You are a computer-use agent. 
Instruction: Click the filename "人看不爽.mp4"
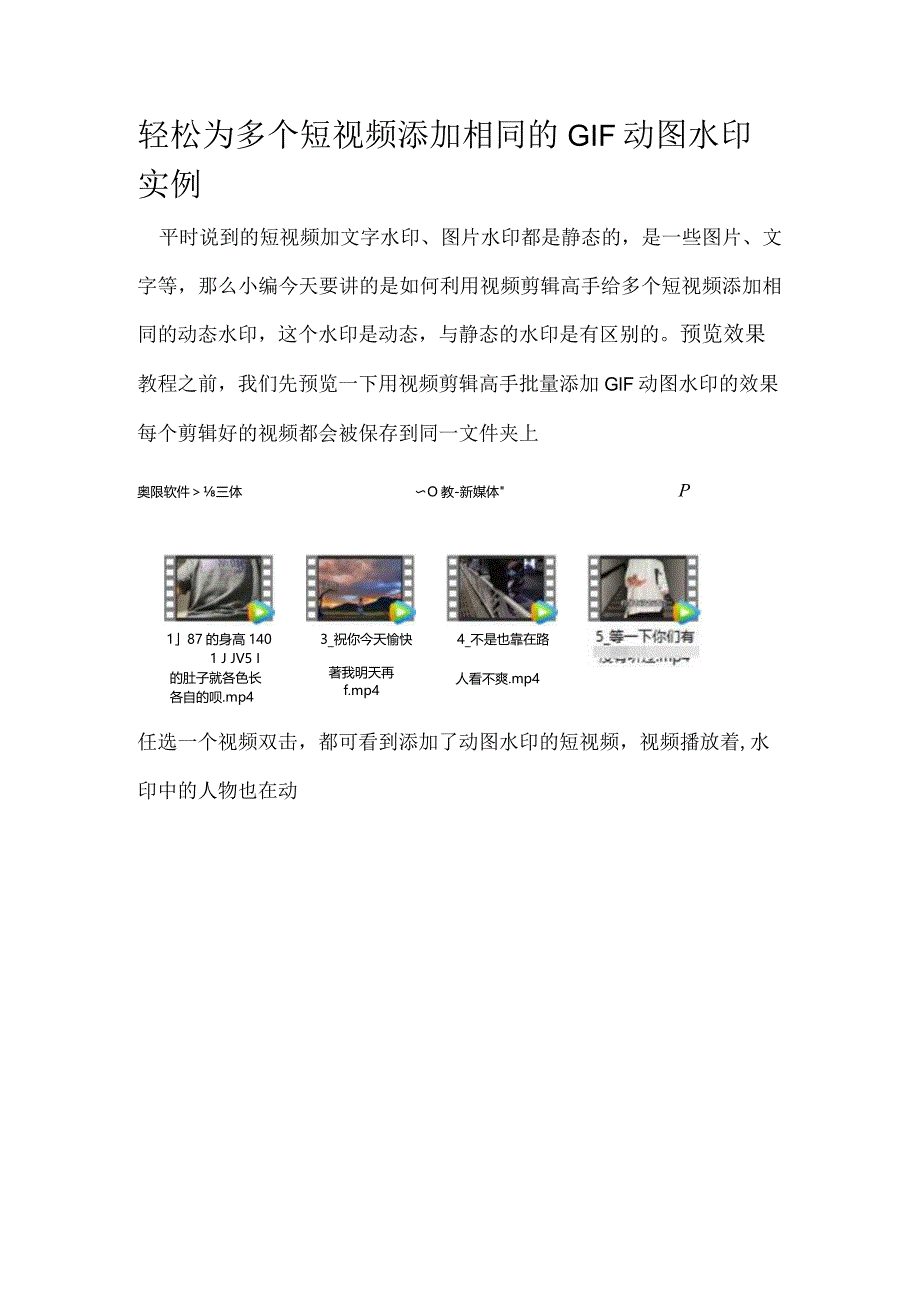tap(496, 678)
